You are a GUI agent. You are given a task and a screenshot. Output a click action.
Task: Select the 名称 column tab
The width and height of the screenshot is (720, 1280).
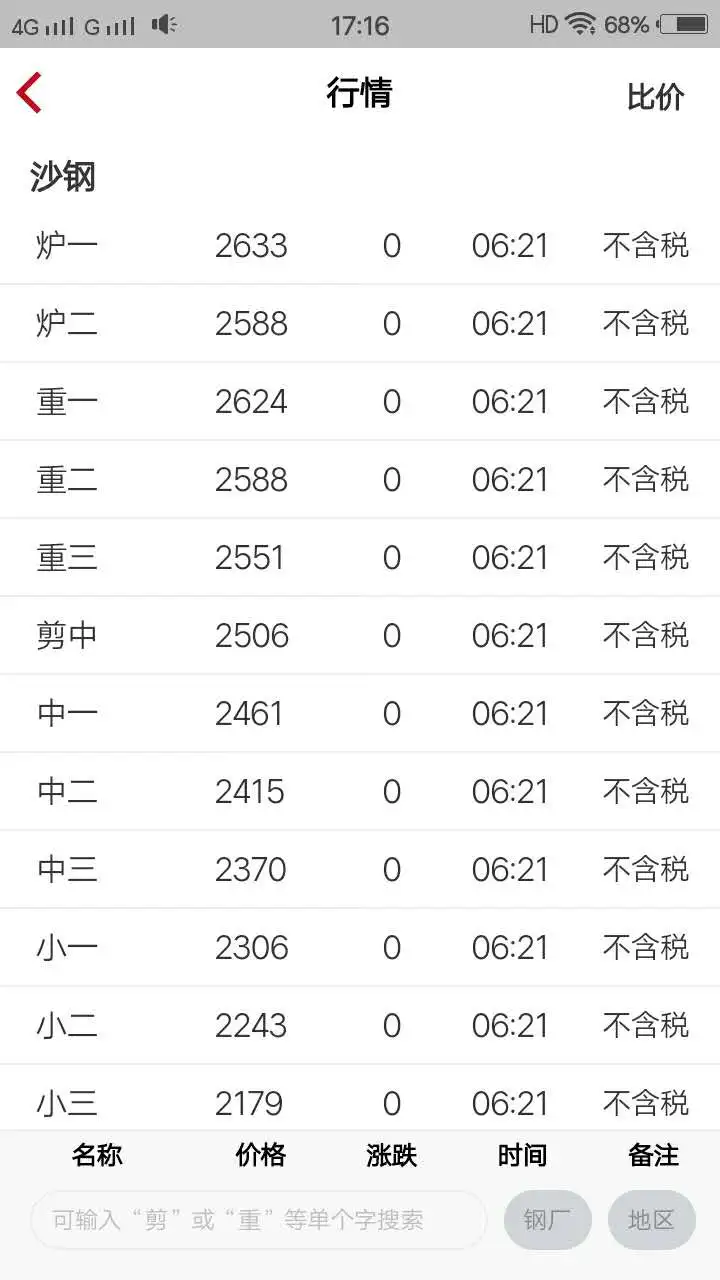(x=97, y=1155)
